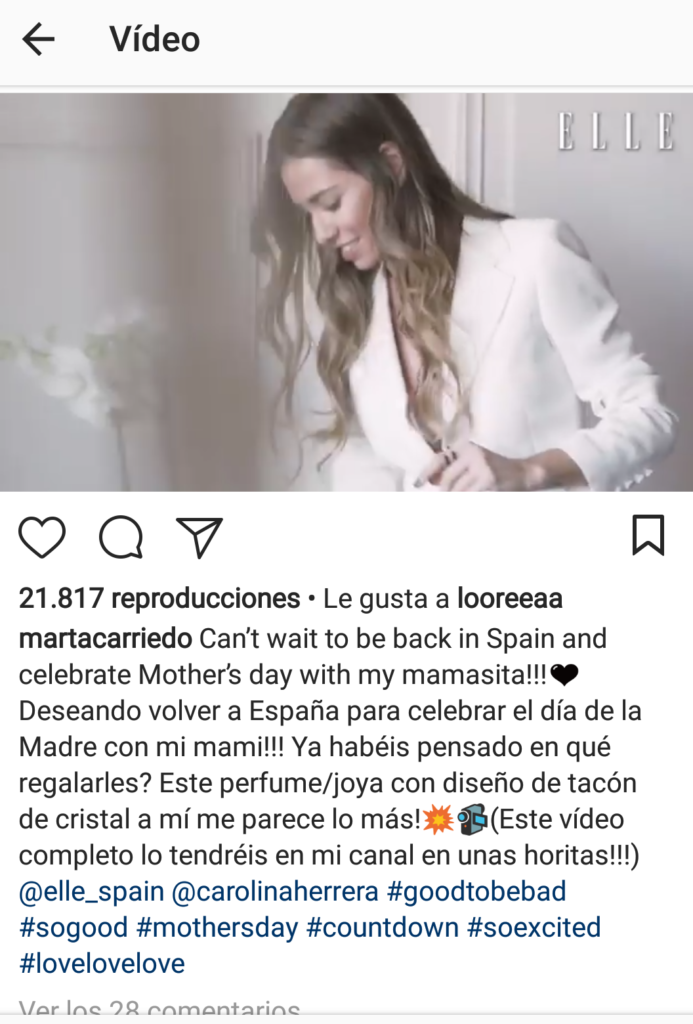Open martacarriedo's profile
This screenshot has width=693, height=1024.
coord(105,637)
